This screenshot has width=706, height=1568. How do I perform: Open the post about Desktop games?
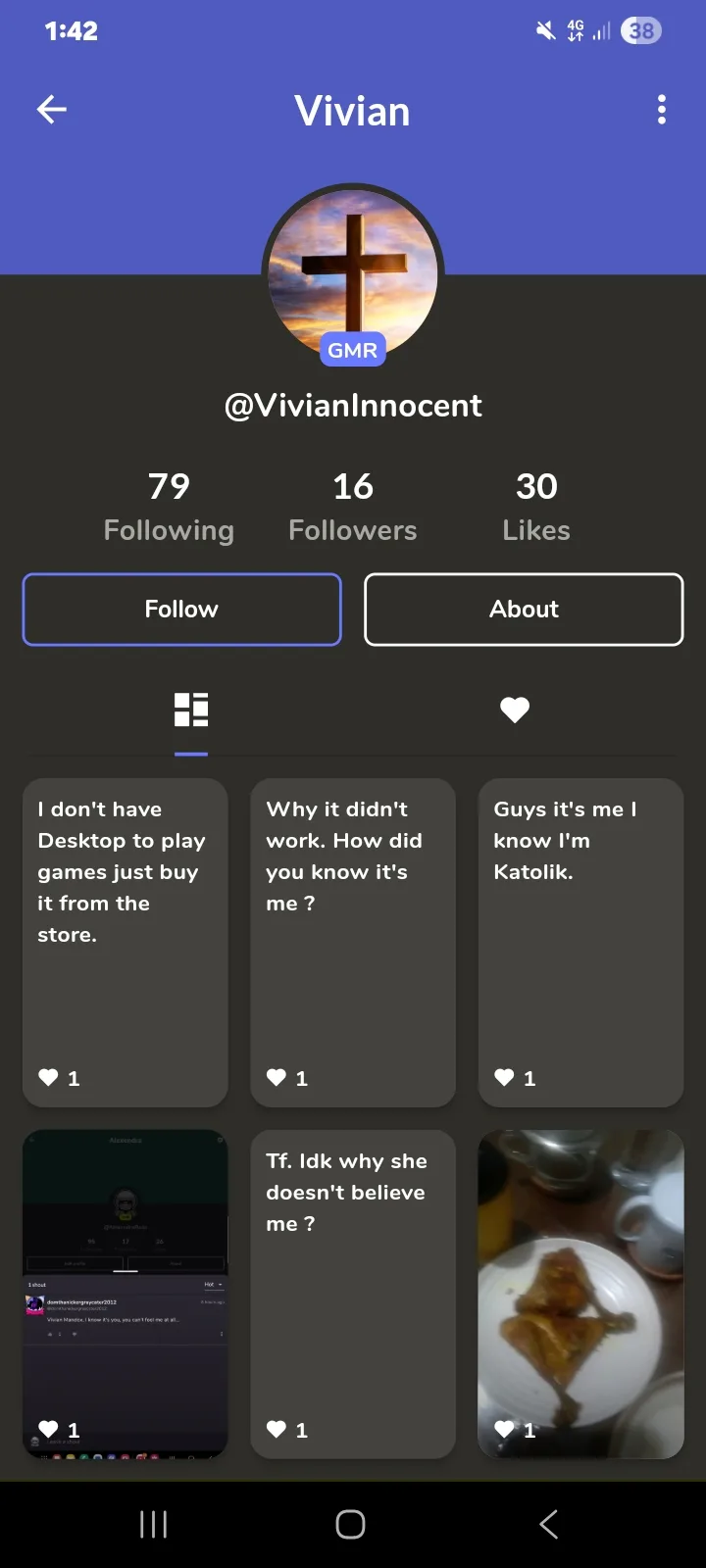(x=126, y=941)
